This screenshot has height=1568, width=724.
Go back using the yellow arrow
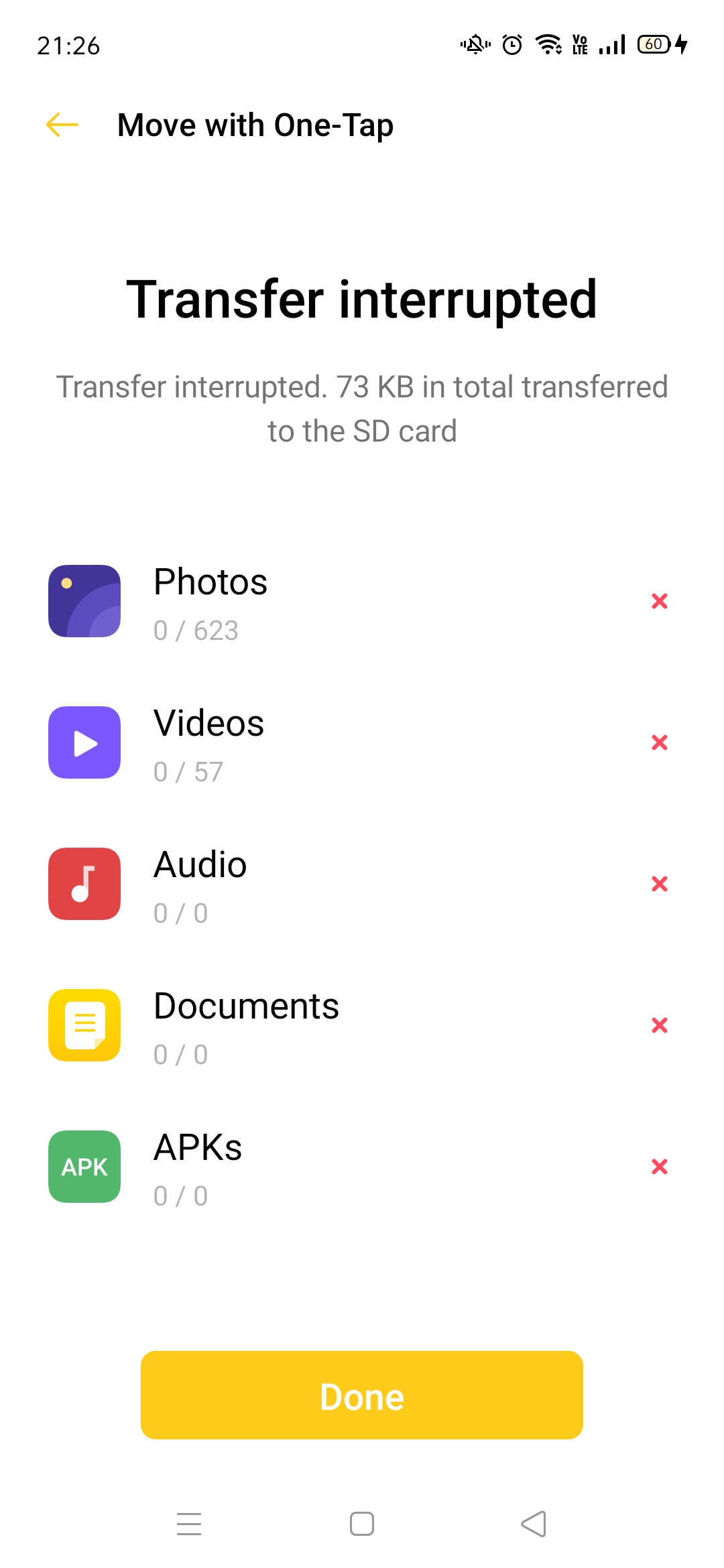pyautogui.click(x=62, y=125)
